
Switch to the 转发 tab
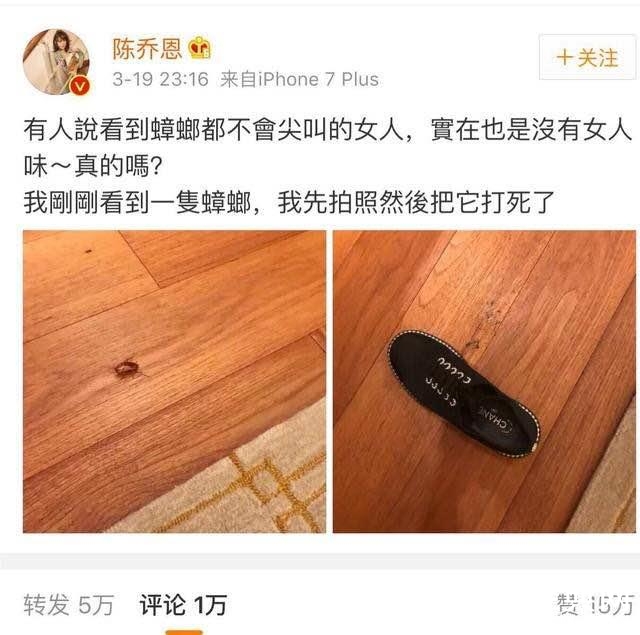68,603
